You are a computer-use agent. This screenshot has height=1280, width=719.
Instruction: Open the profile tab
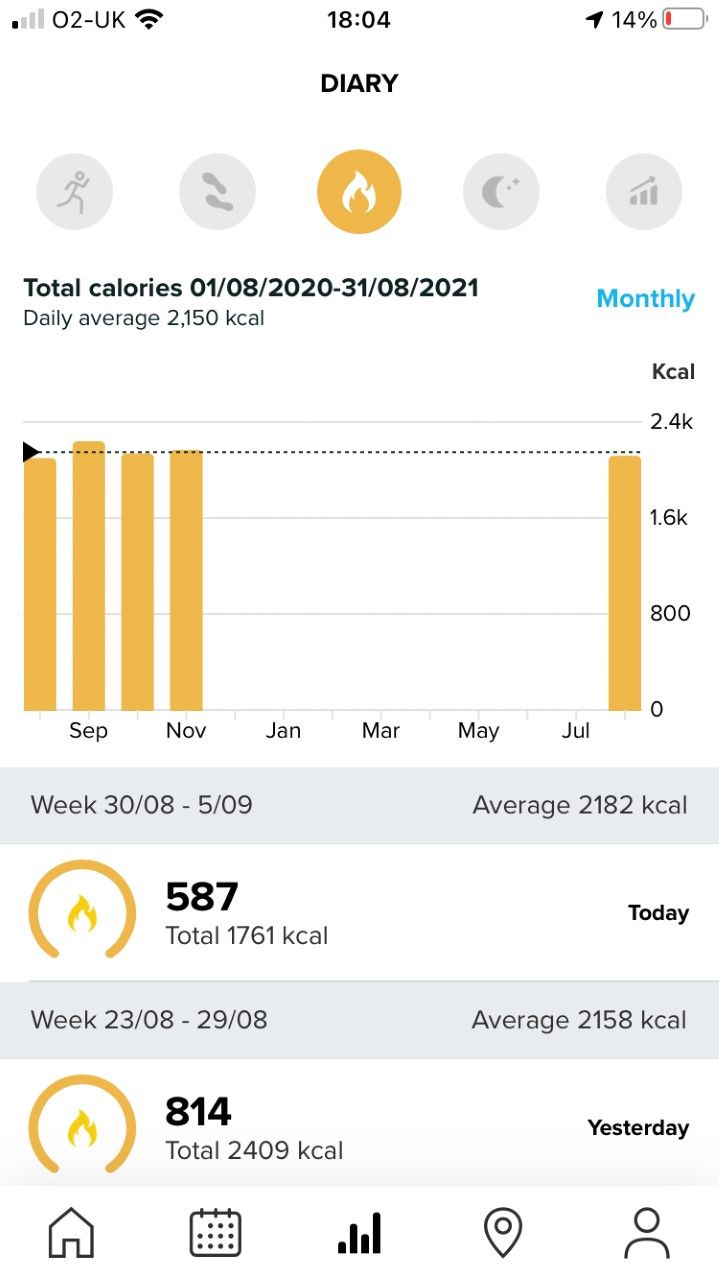click(647, 1232)
